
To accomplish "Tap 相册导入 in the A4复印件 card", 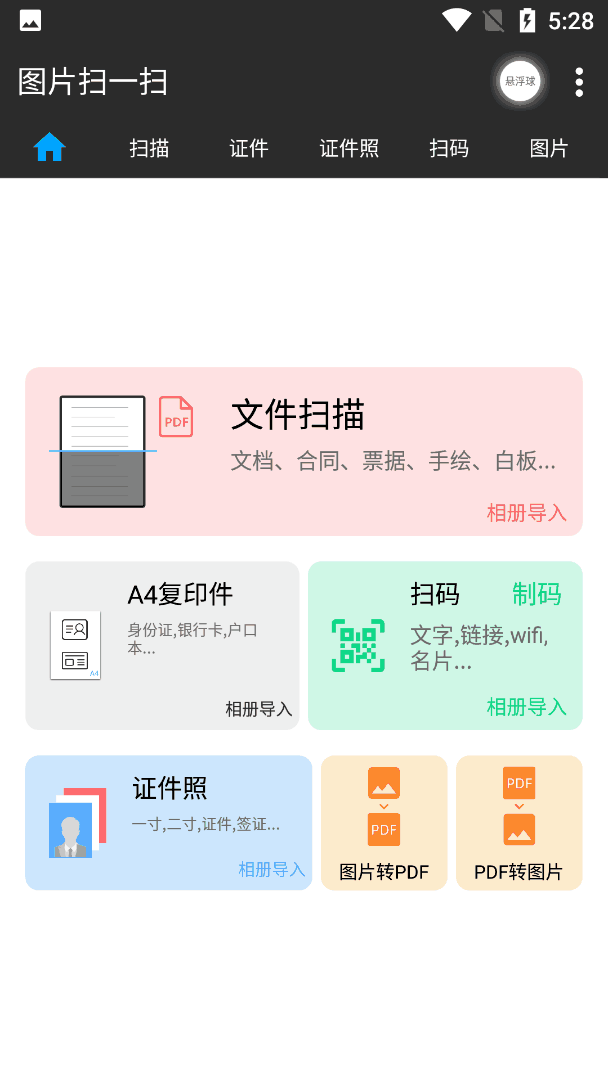I will 258,709.
